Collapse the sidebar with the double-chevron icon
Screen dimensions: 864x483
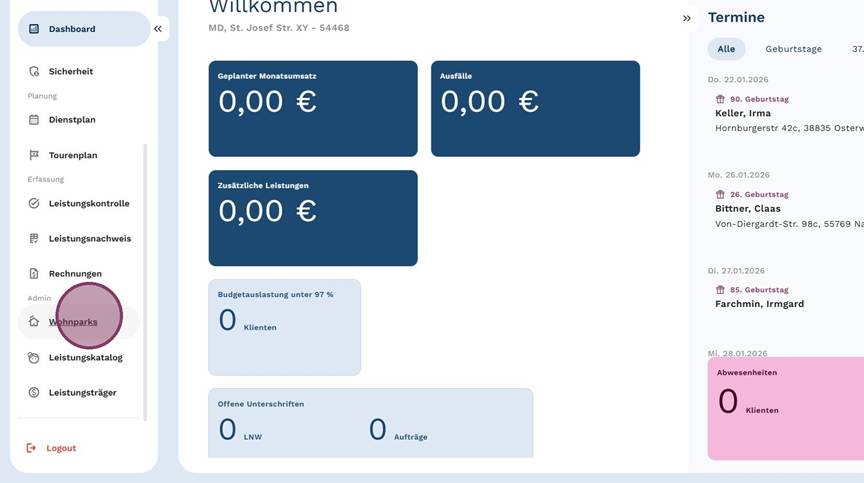click(x=158, y=29)
